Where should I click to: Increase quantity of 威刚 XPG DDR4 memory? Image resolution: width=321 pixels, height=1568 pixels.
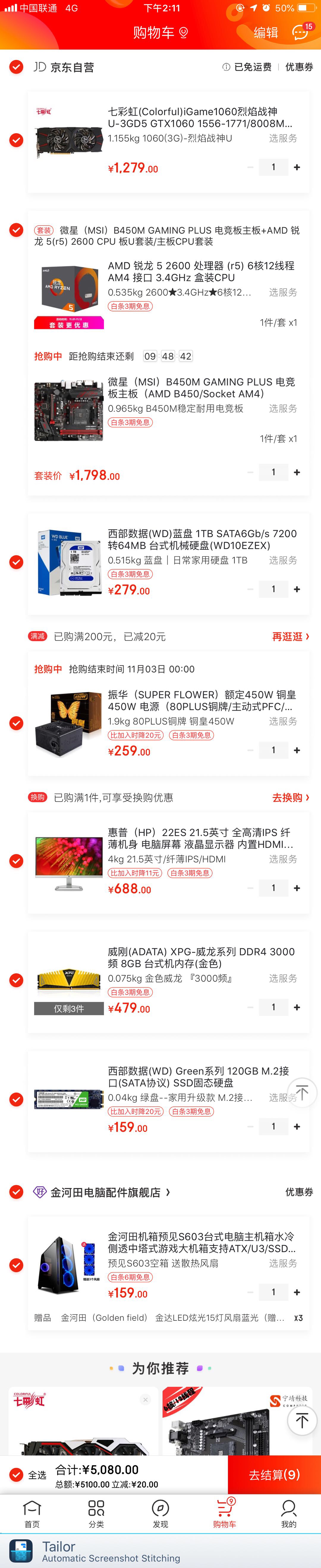[297, 1008]
